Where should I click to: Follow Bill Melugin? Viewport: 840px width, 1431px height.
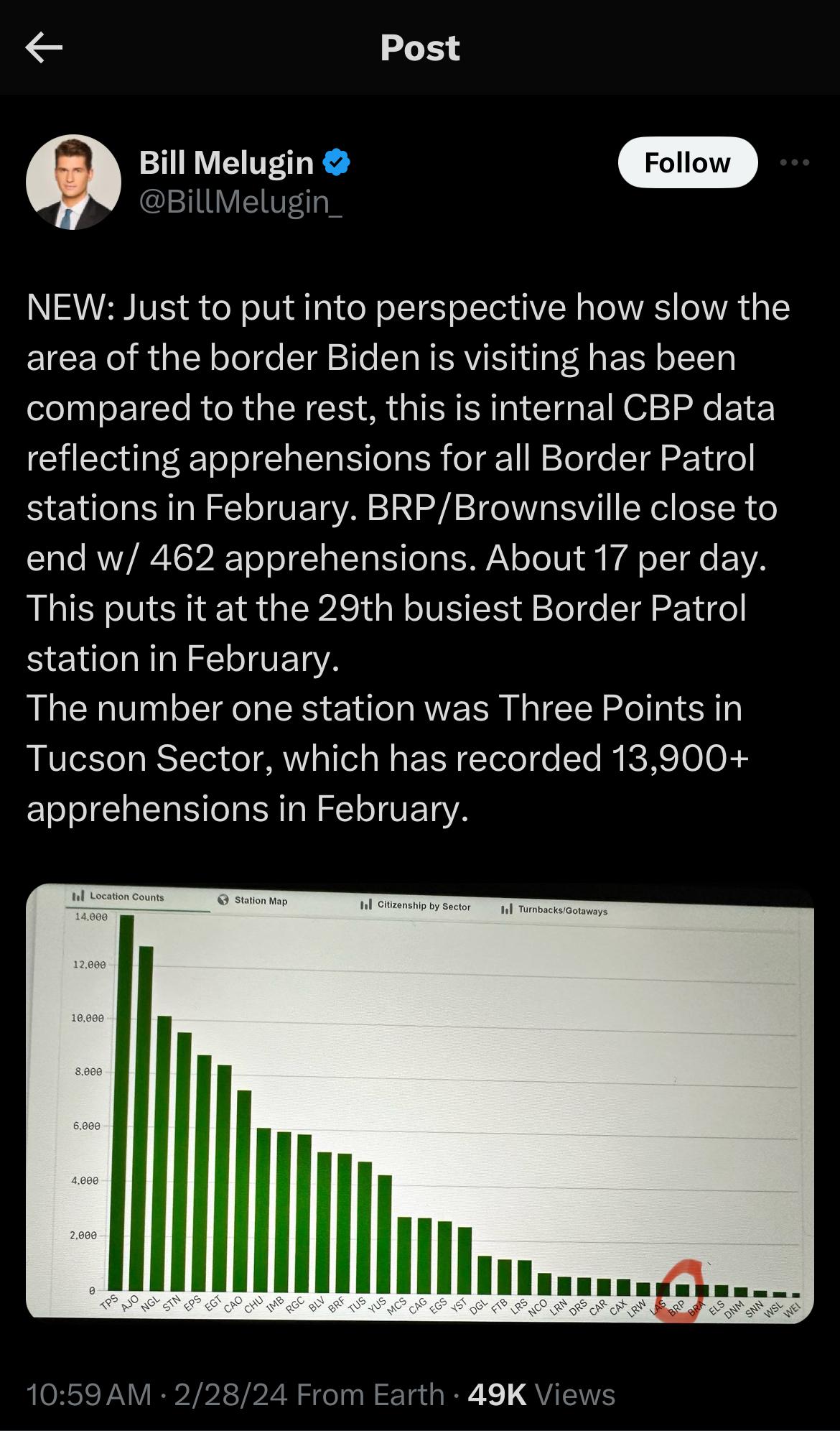click(x=687, y=163)
